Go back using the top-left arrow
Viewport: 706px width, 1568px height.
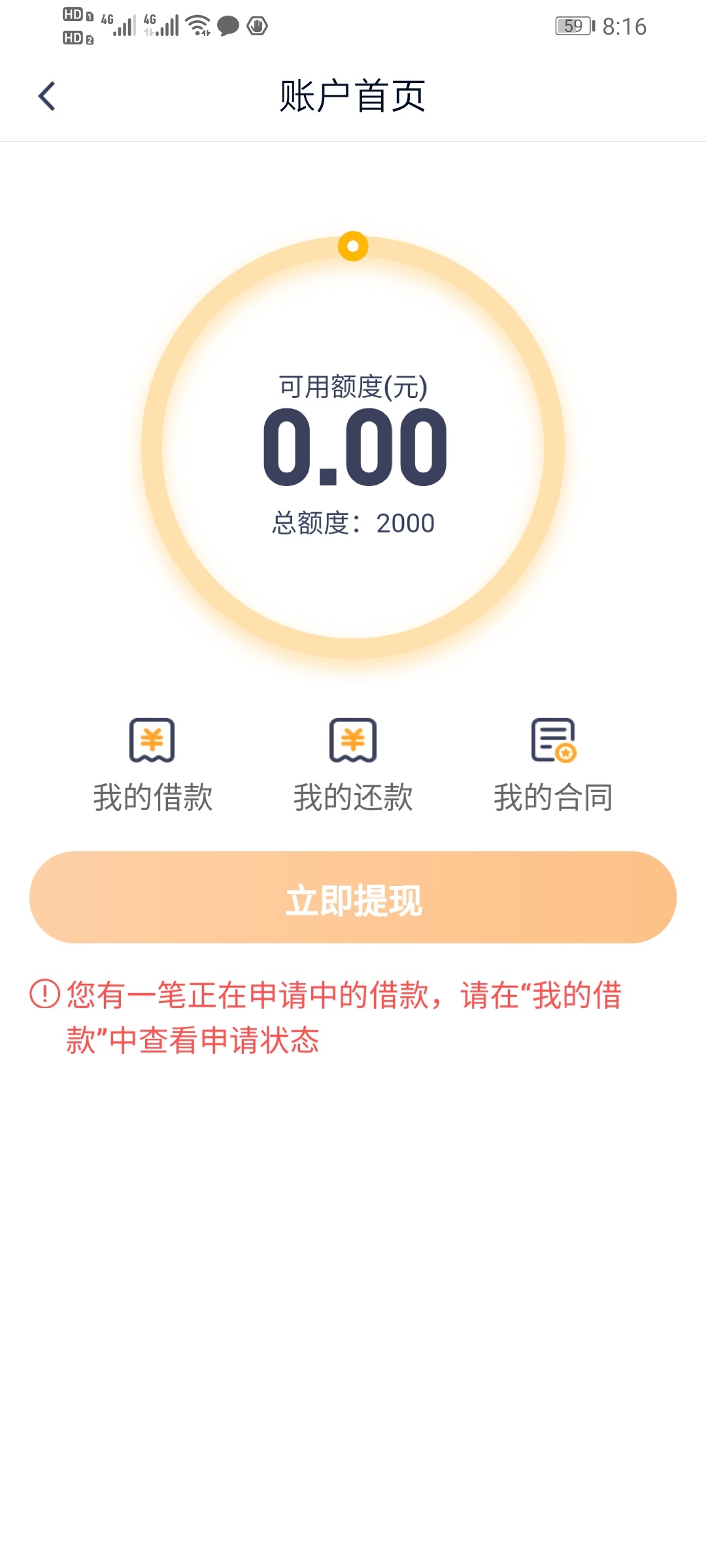pyautogui.click(x=47, y=97)
